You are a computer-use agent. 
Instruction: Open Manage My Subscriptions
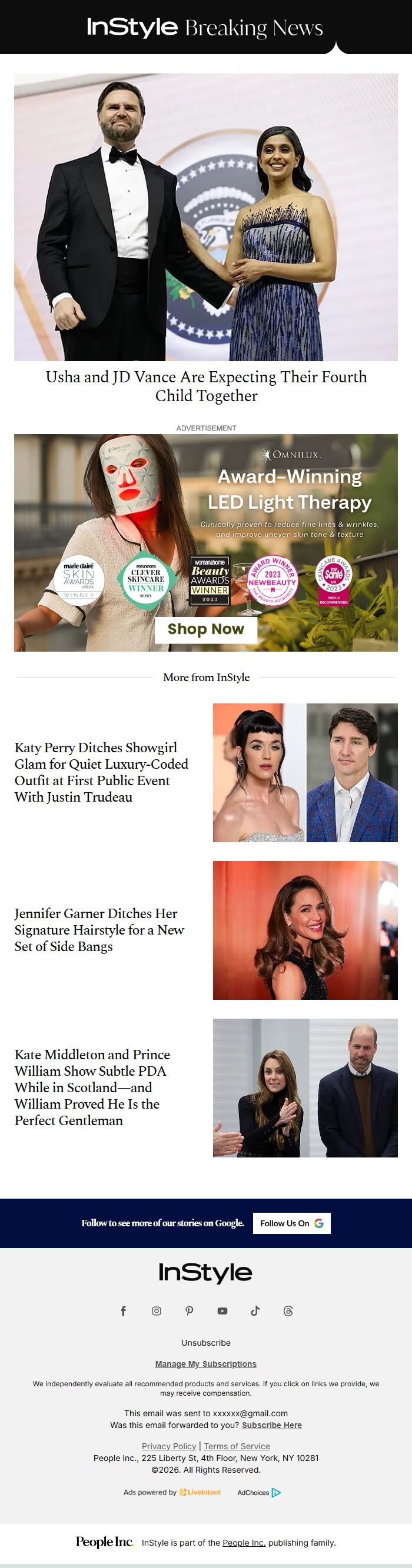pyautogui.click(x=205, y=1364)
